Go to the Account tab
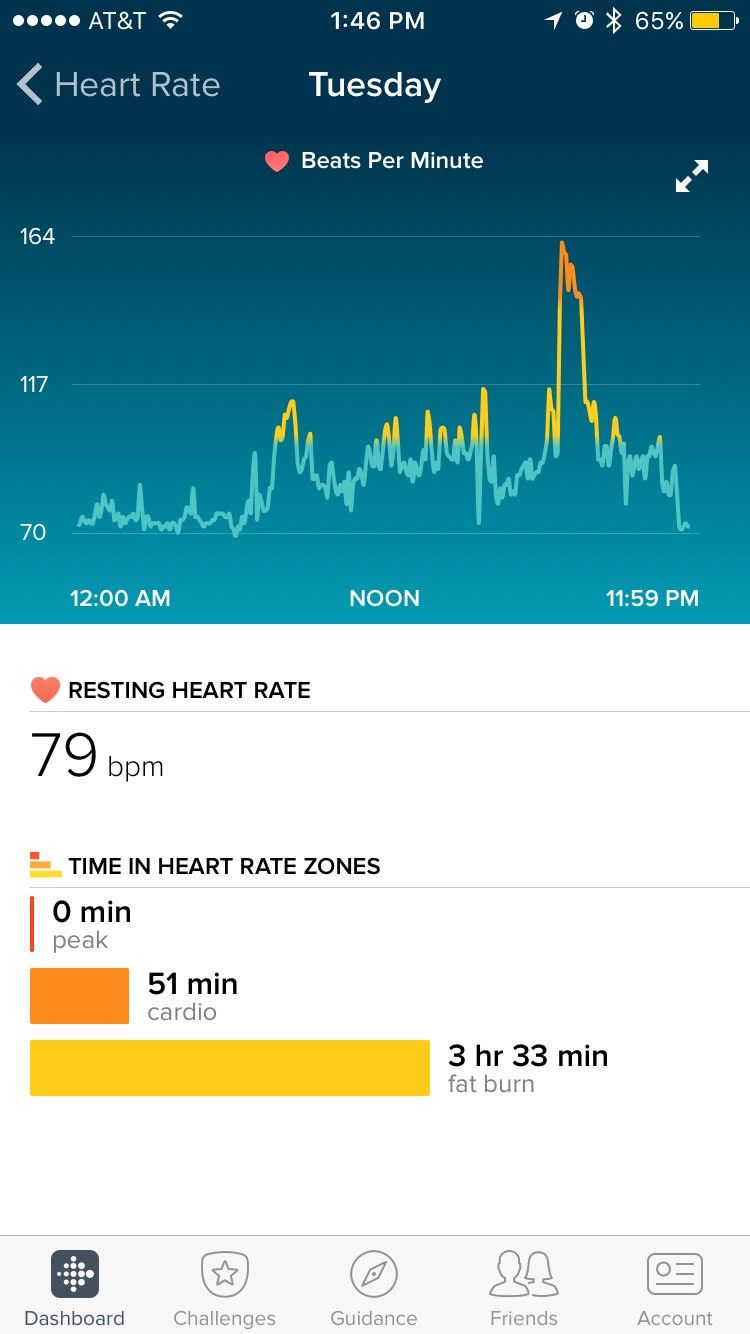Image resolution: width=750 pixels, height=1334 pixels. point(674,1288)
